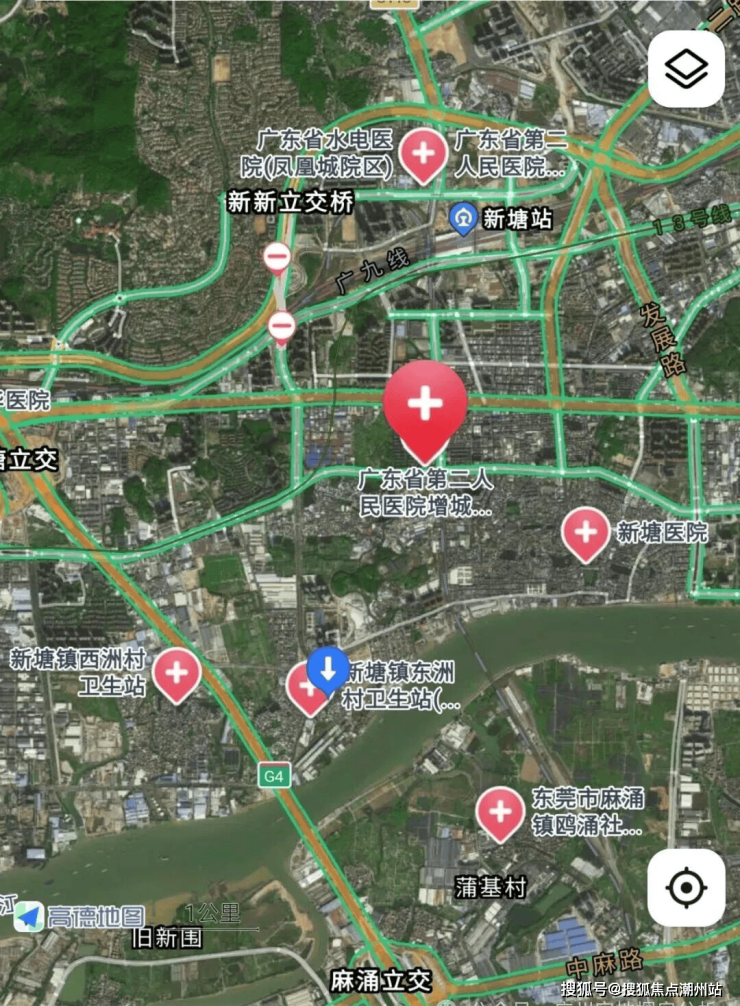
Task: Re-center map on current location
Action: coord(686,887)
